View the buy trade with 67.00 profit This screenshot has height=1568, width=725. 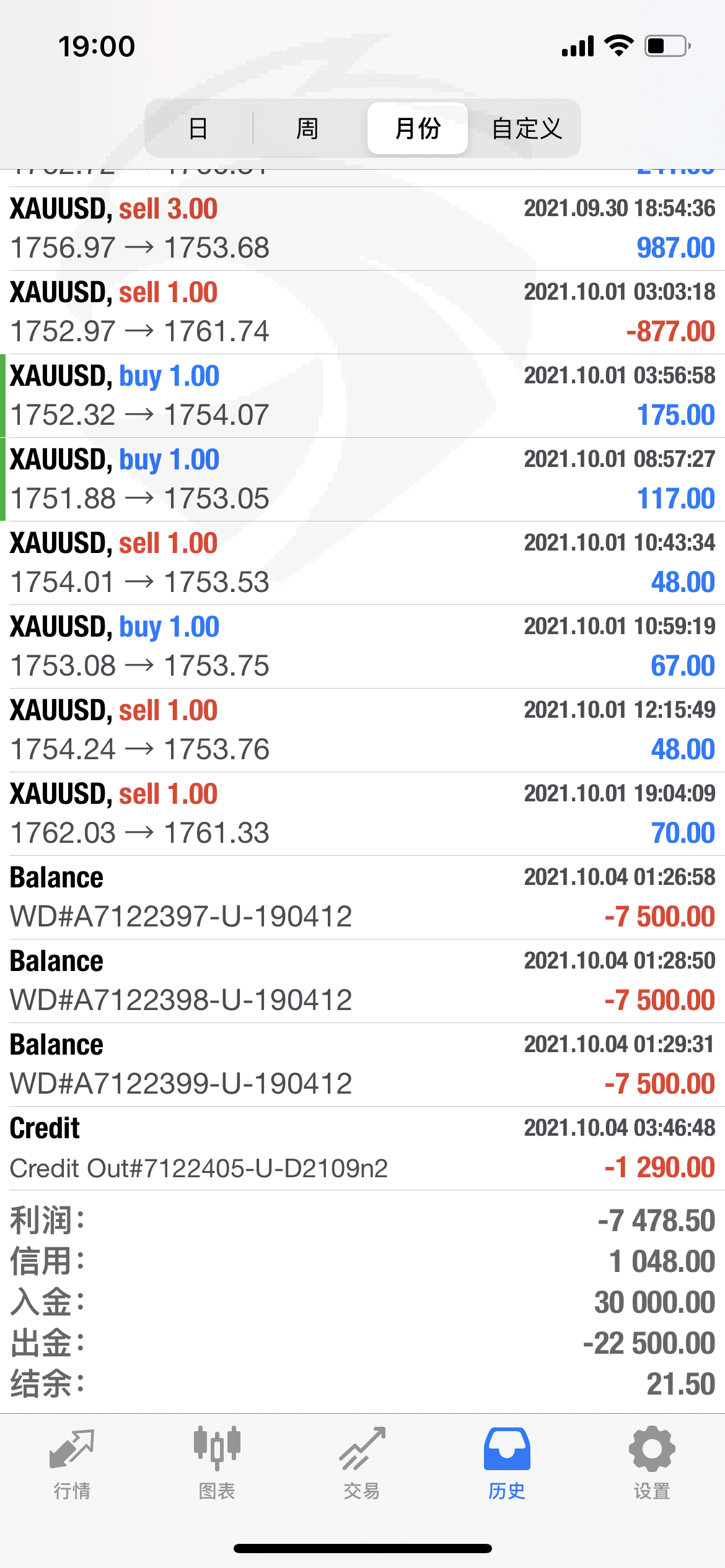362,647
